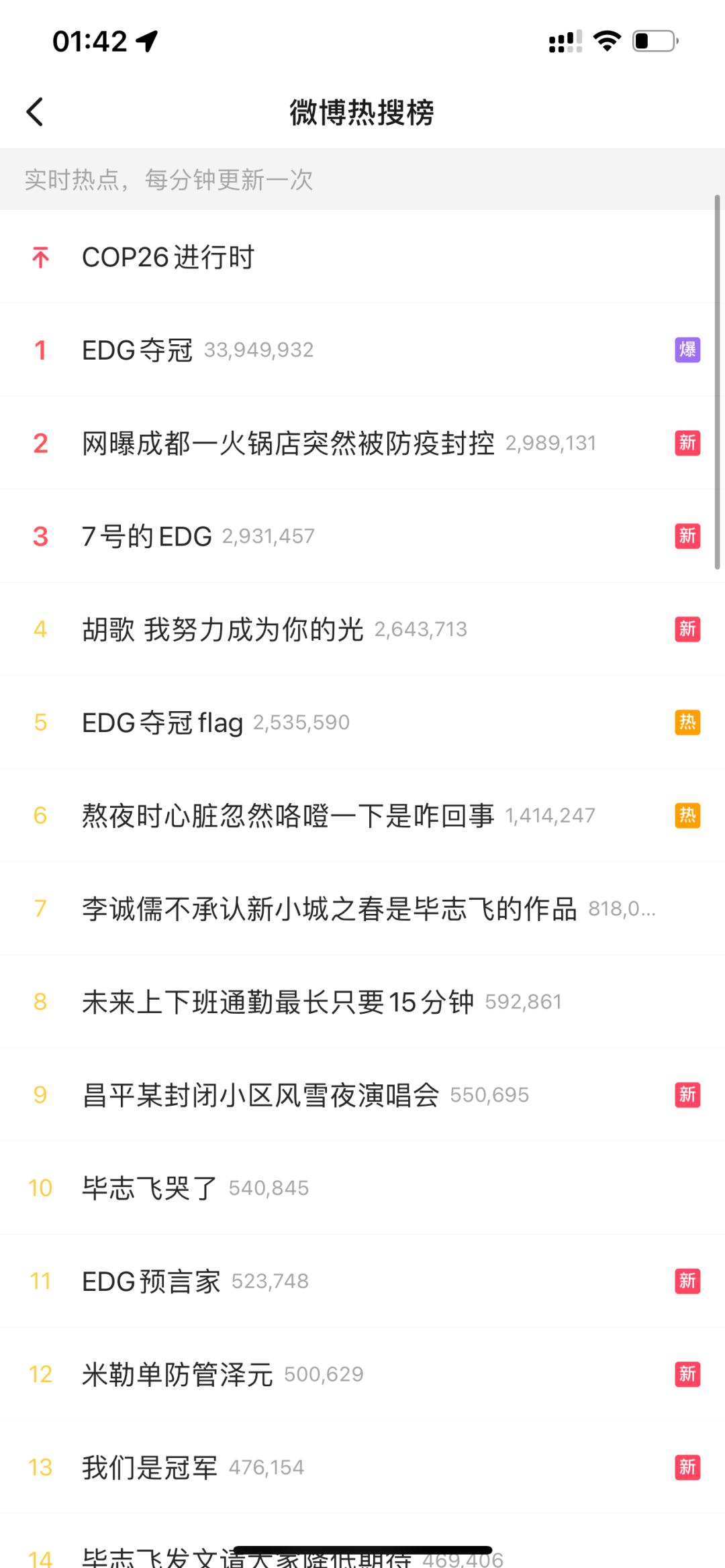Screen dimensions: 725x1568
Task: Open the pinned topic COP26进行时
Action: coord(168,257)
